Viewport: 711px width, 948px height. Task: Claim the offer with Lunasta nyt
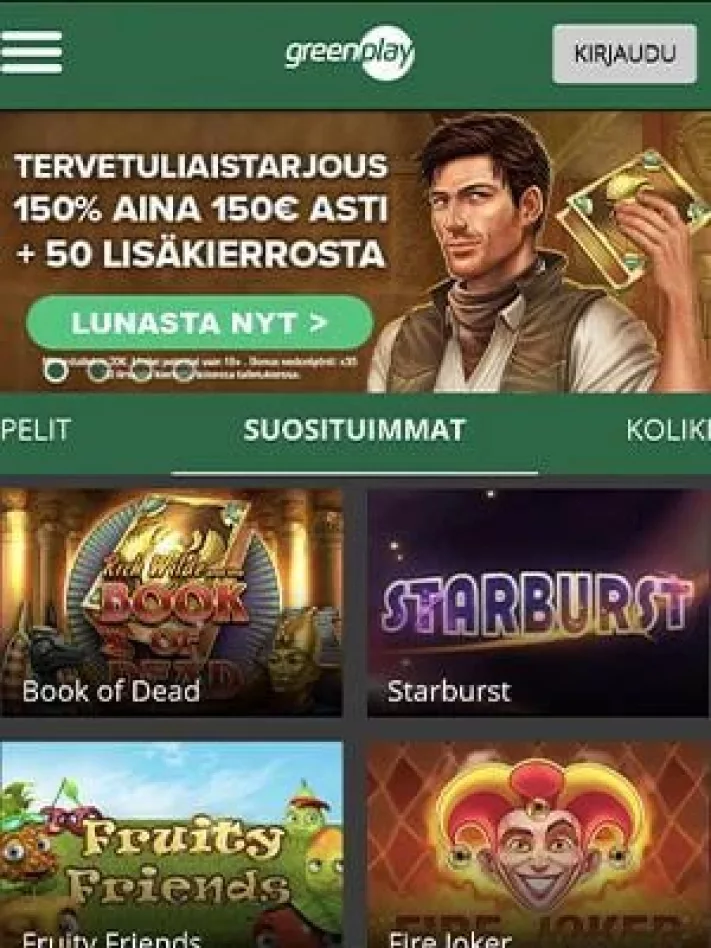(x=199, y=323)
